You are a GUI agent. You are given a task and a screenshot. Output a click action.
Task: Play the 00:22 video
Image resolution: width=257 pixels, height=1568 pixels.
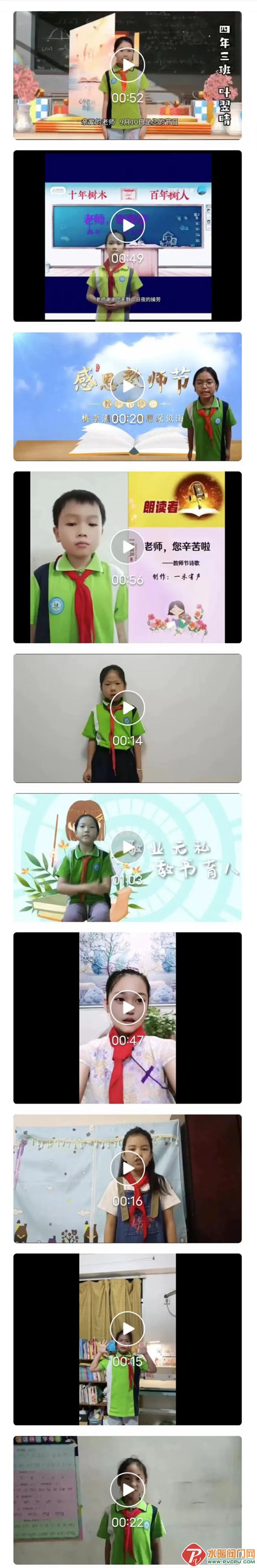point(127,1490)
